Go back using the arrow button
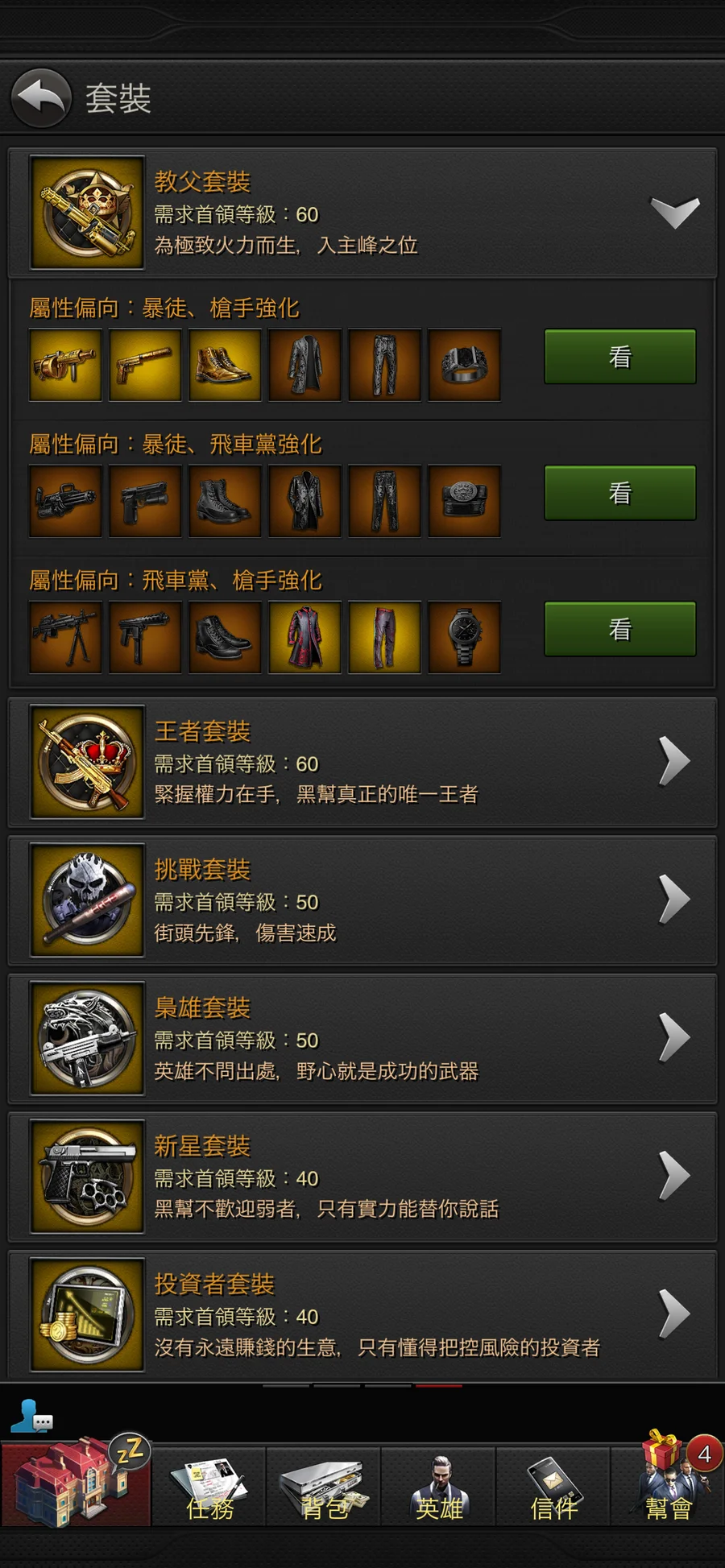 point(41,98)
